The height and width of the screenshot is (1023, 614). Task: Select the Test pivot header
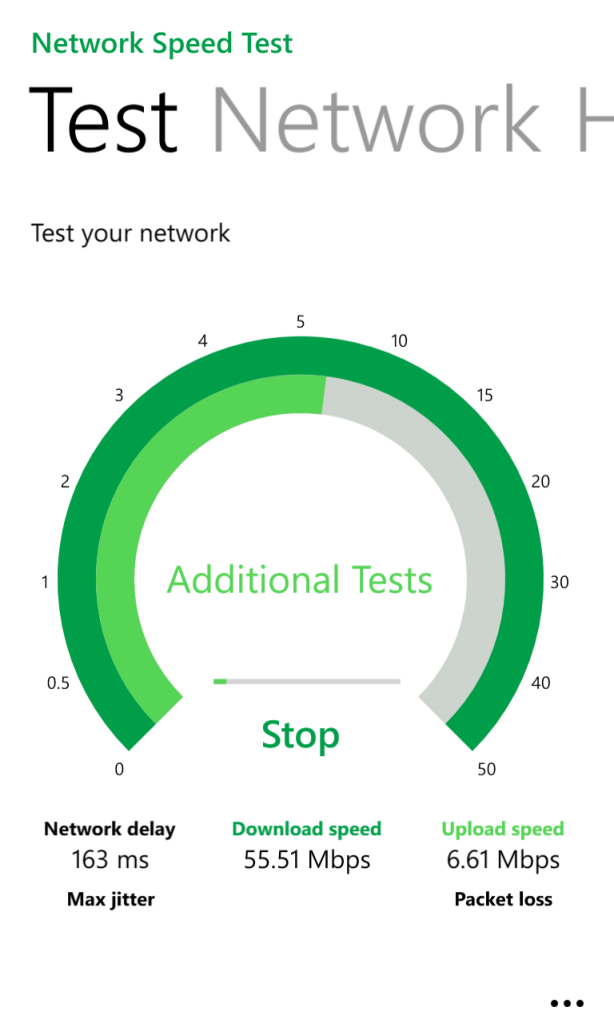(x=104, y=120)
